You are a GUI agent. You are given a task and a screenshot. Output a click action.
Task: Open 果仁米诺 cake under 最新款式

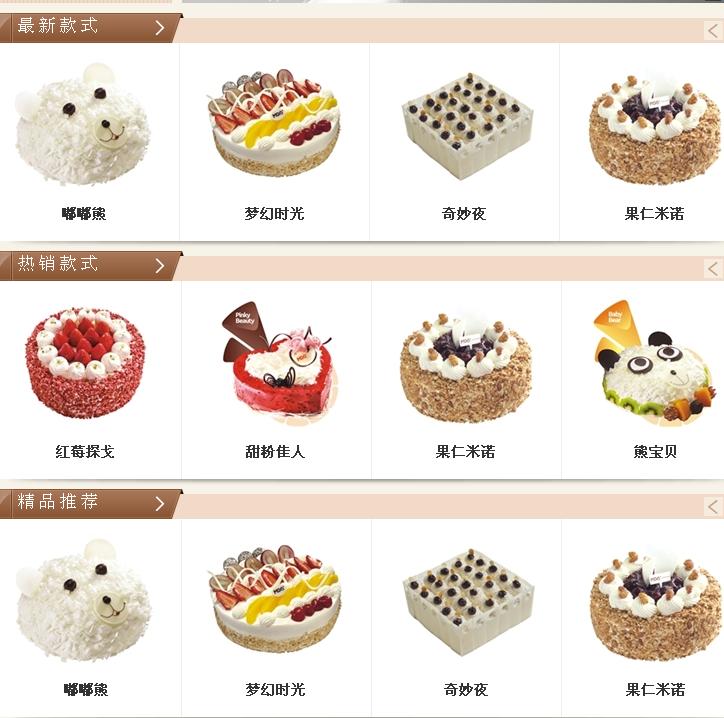click(x=654, y=125)
